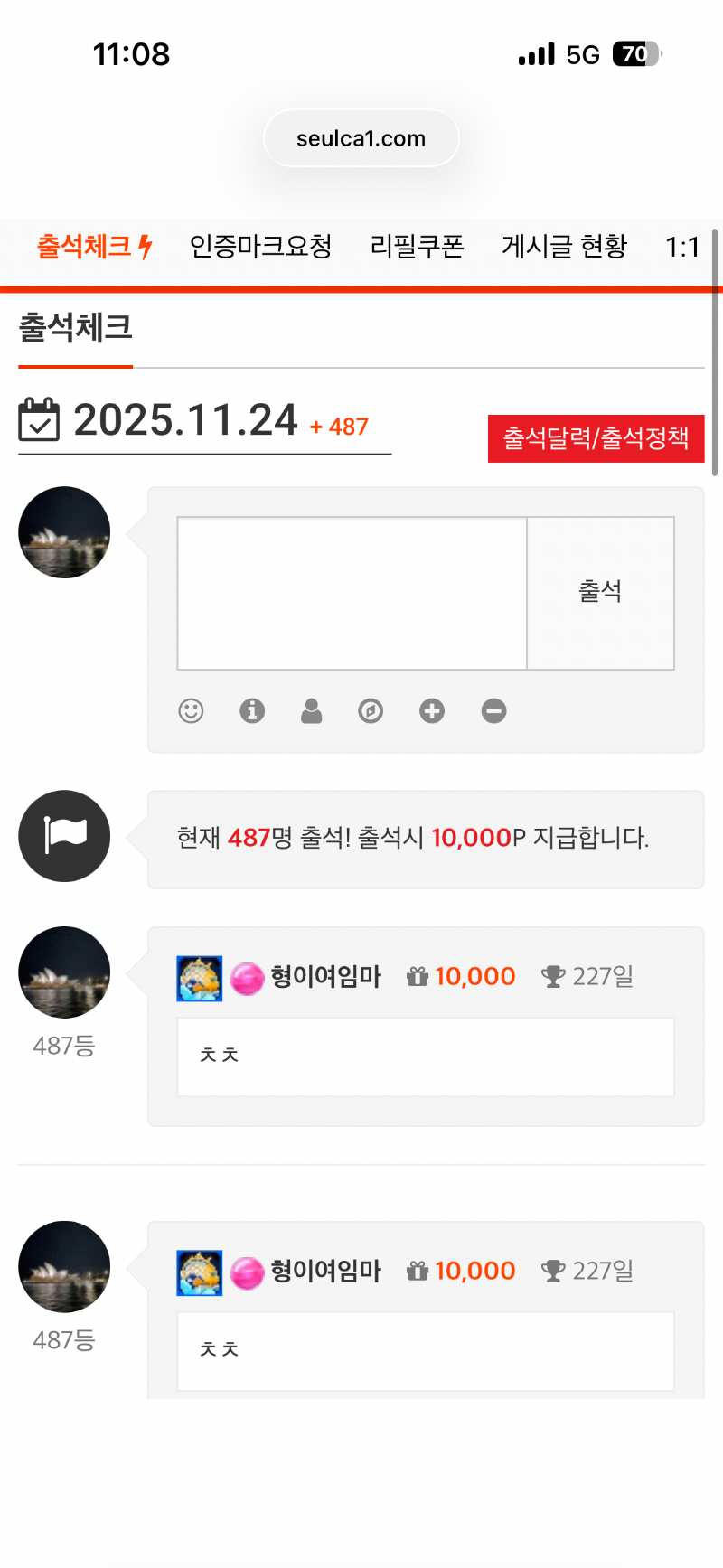Image resolution: width=723 pixels, height=1568 pixels.
Task: Open the 1:1 tab
Action: 682,247
